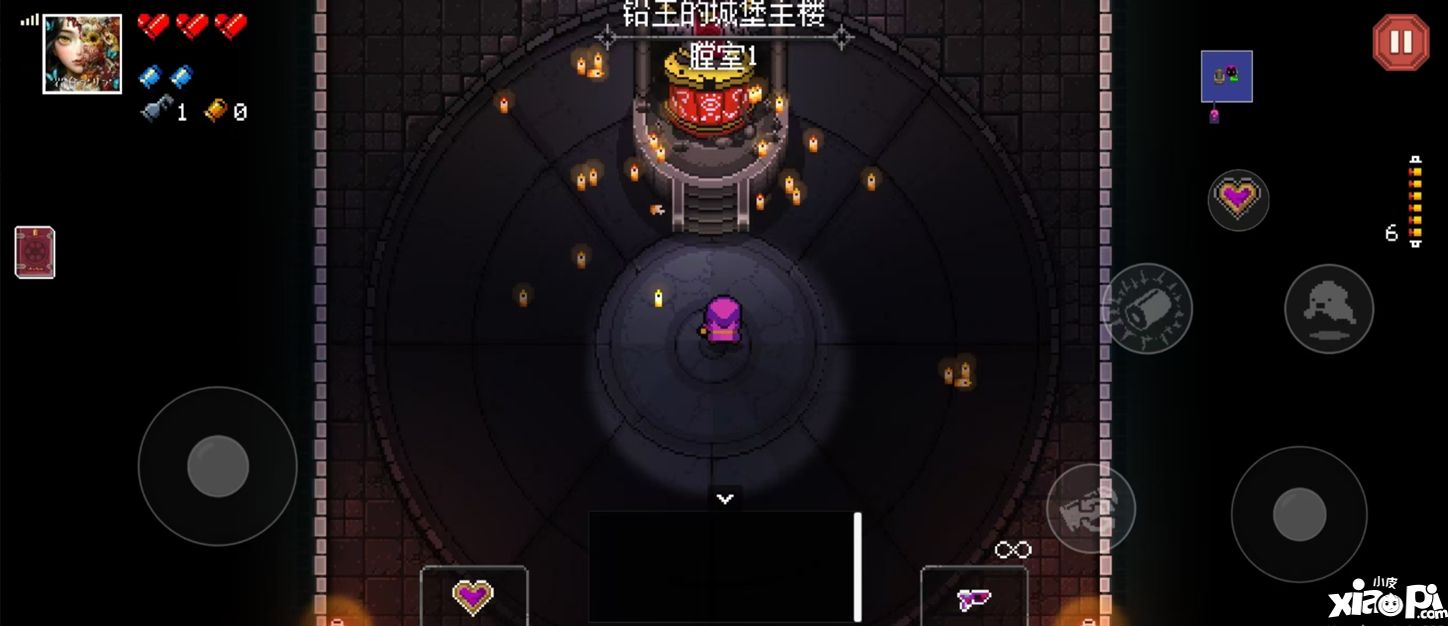Tap the reload gun button
Image resolution: width=1448 pixels, height=626 pixels.
point(1090,508)
